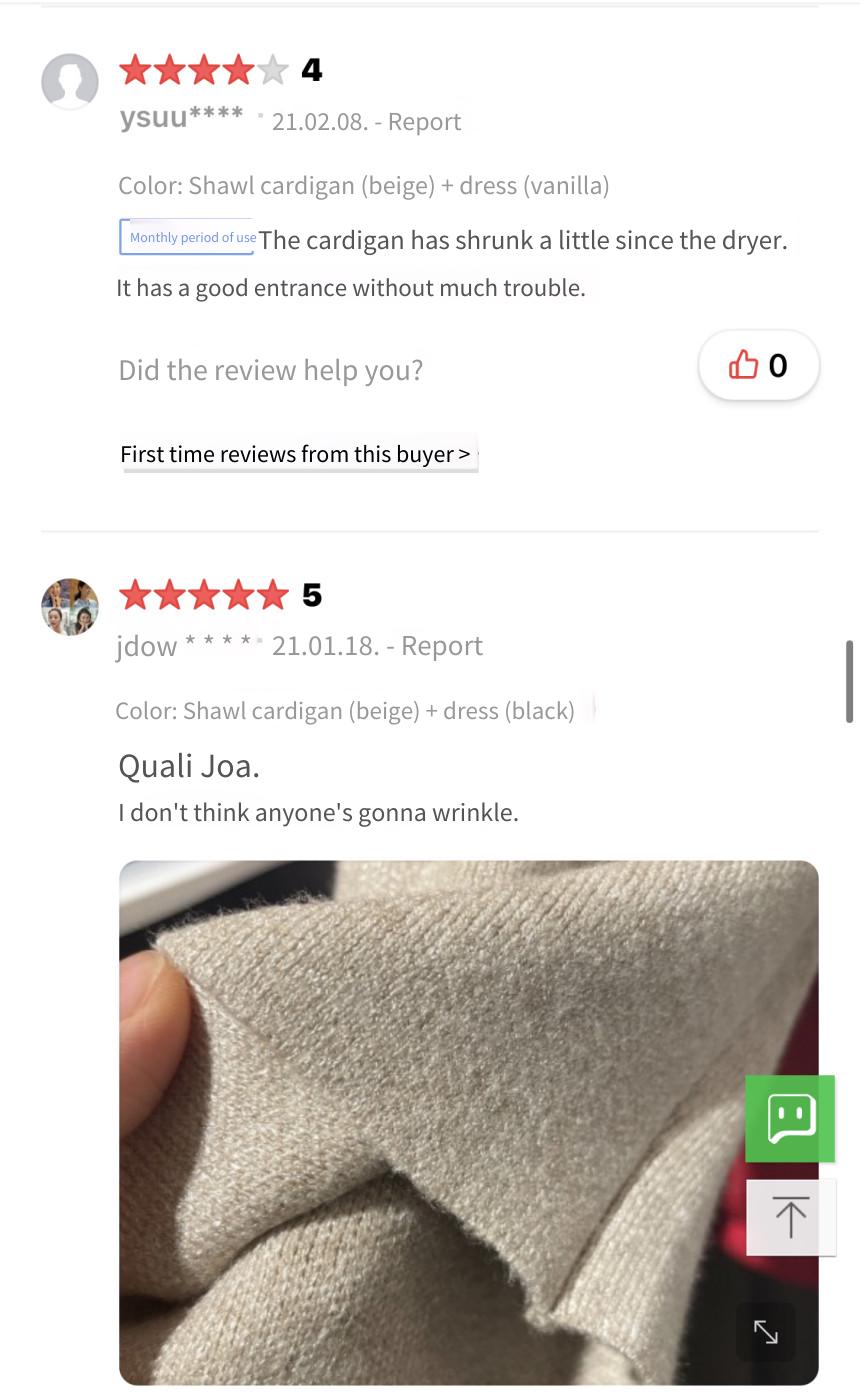This screenshot has width=860, height=1397.
Task: Like the ysuu**** review as helpful
Action: point(759,366)
